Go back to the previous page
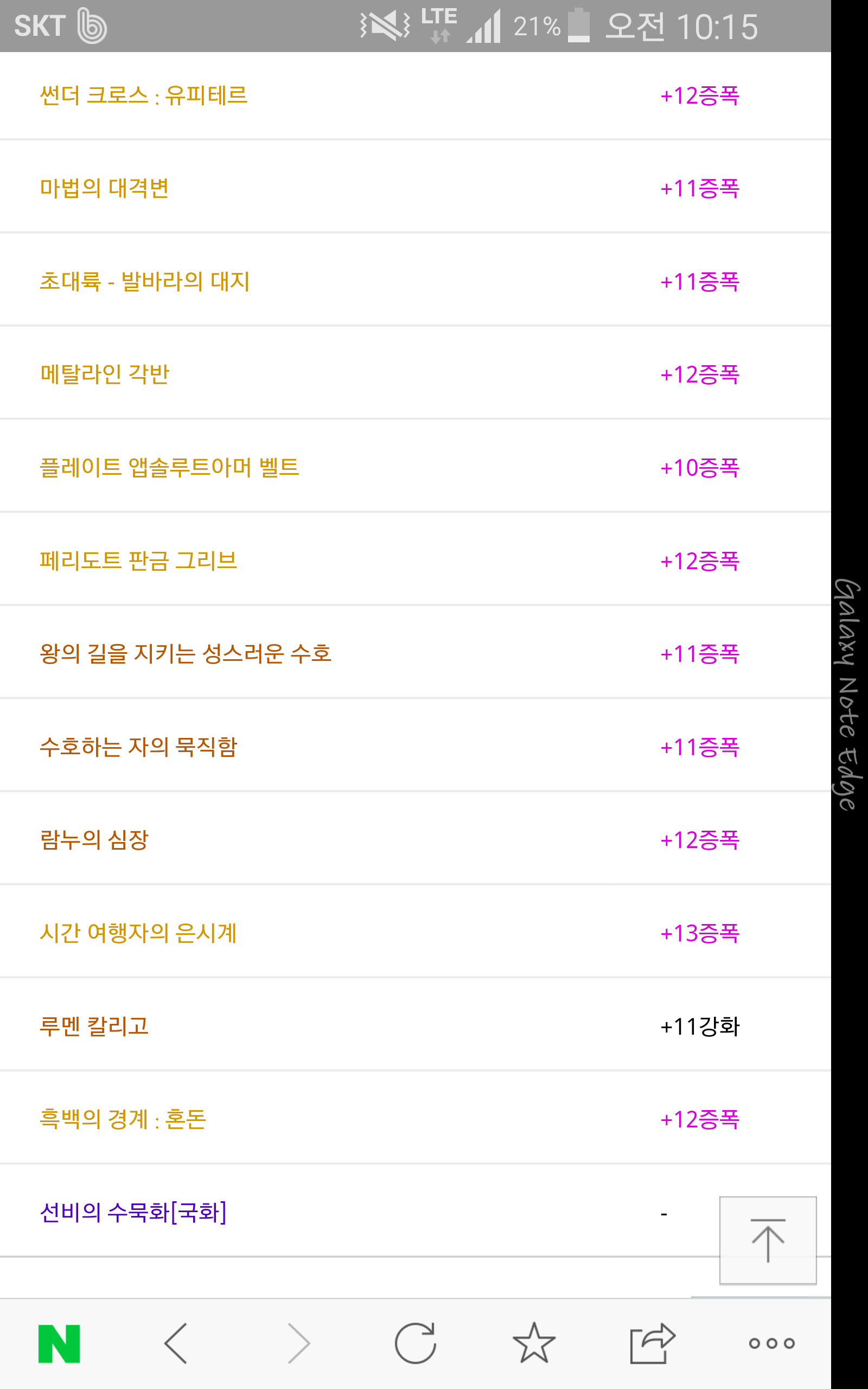Screen dimensions: 868x1389 tap(176, 1343)
